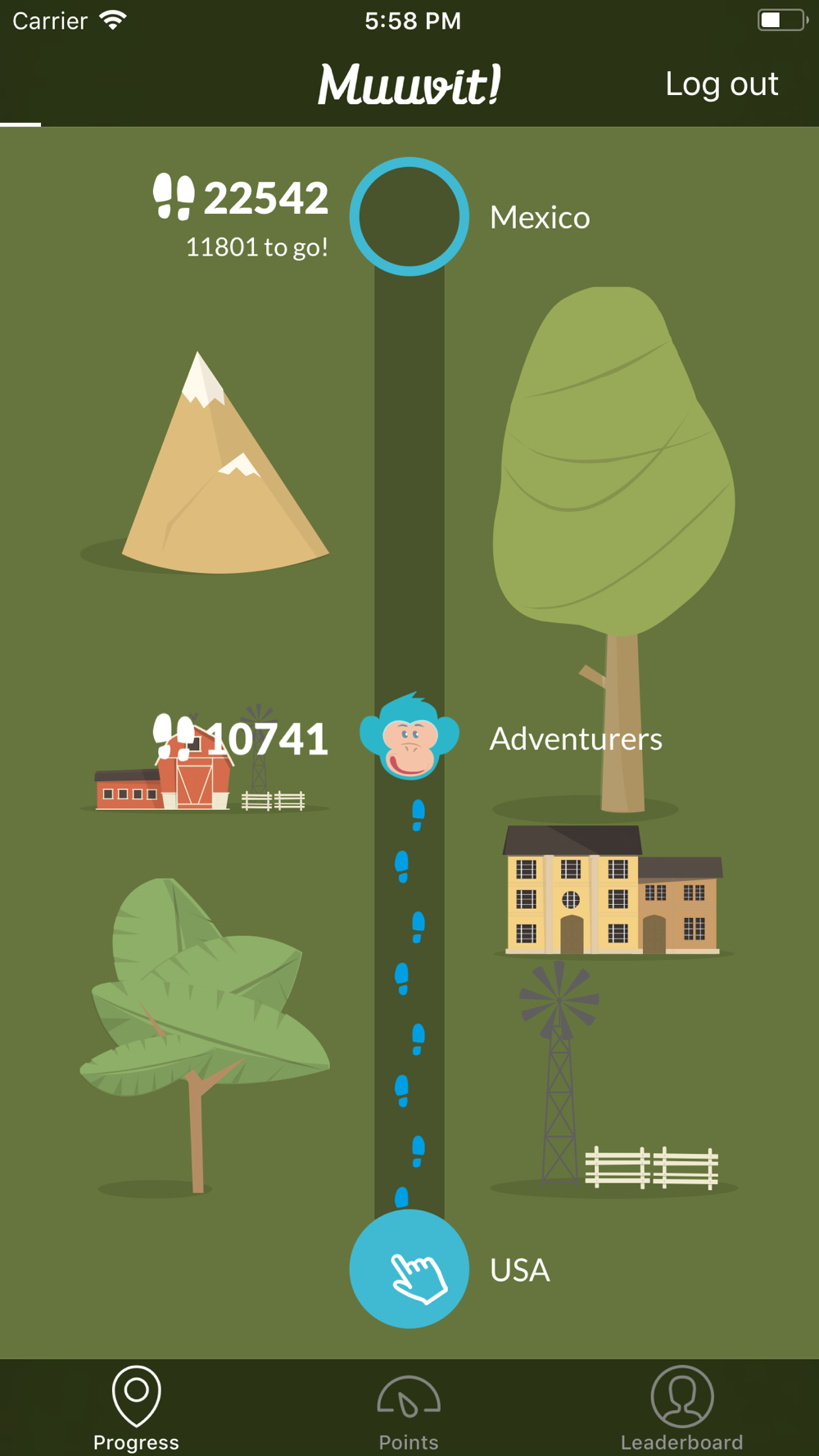The height and width of the screenshot is (1456, 819).
Task: Select the Mexico destination circle
Action: click(x=409, y=217)
